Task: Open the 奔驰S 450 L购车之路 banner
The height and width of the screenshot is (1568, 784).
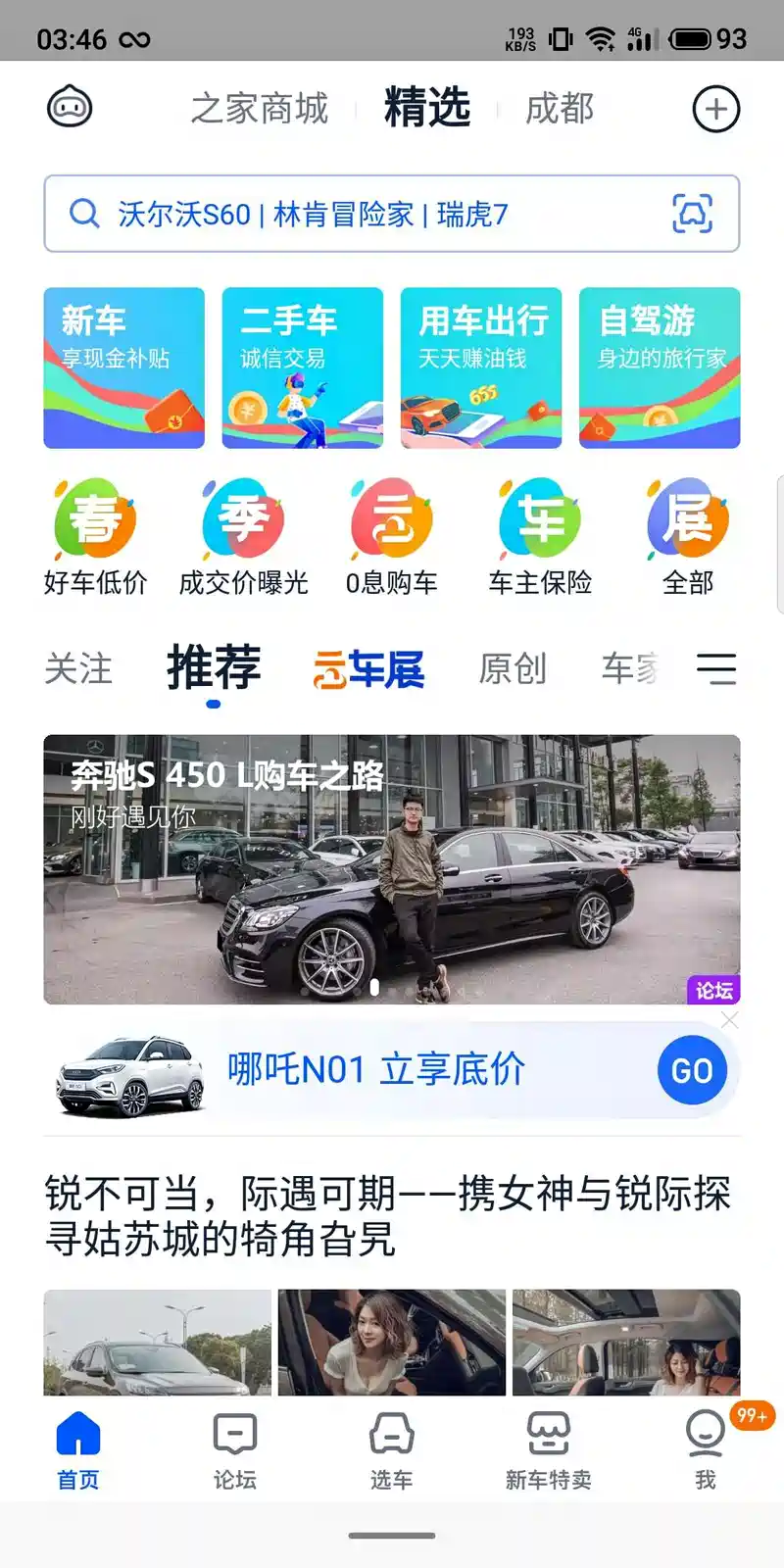Action: pyautogui.click(x=392, y=869)
